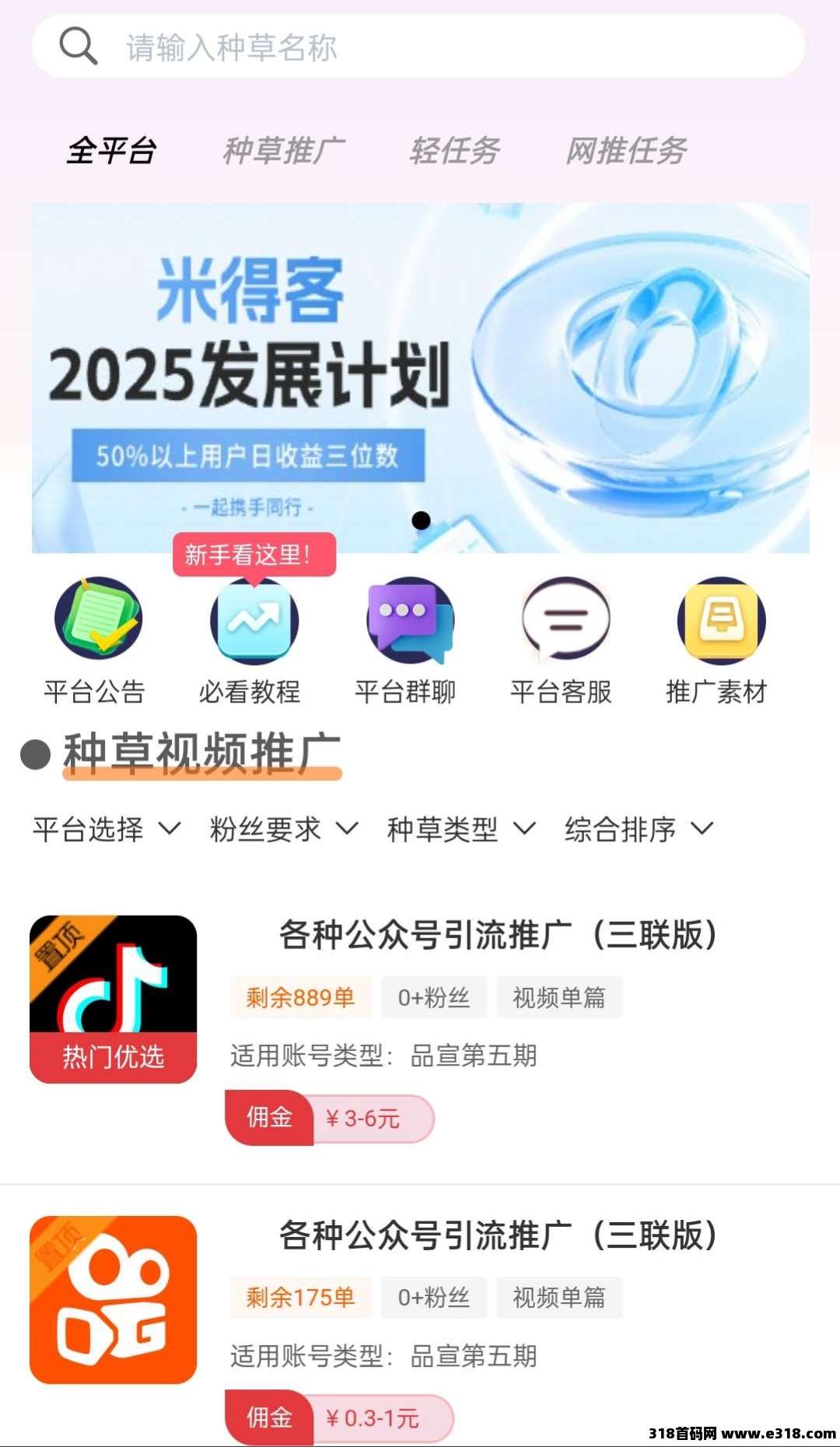Open the 种草类型 dropdown
Screen dimensions: 840x1447
point(461,829)
